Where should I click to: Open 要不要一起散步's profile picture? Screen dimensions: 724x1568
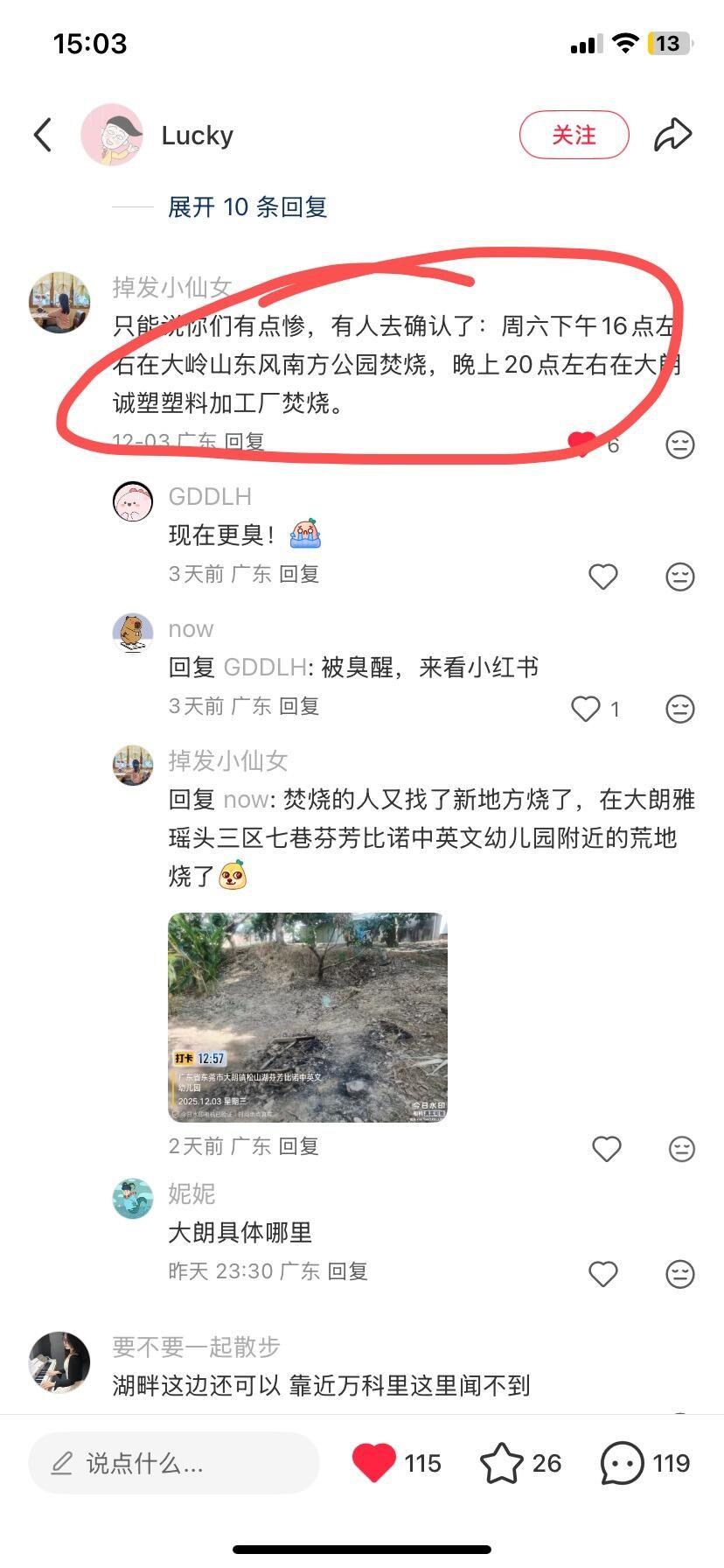coord(59,1361)
